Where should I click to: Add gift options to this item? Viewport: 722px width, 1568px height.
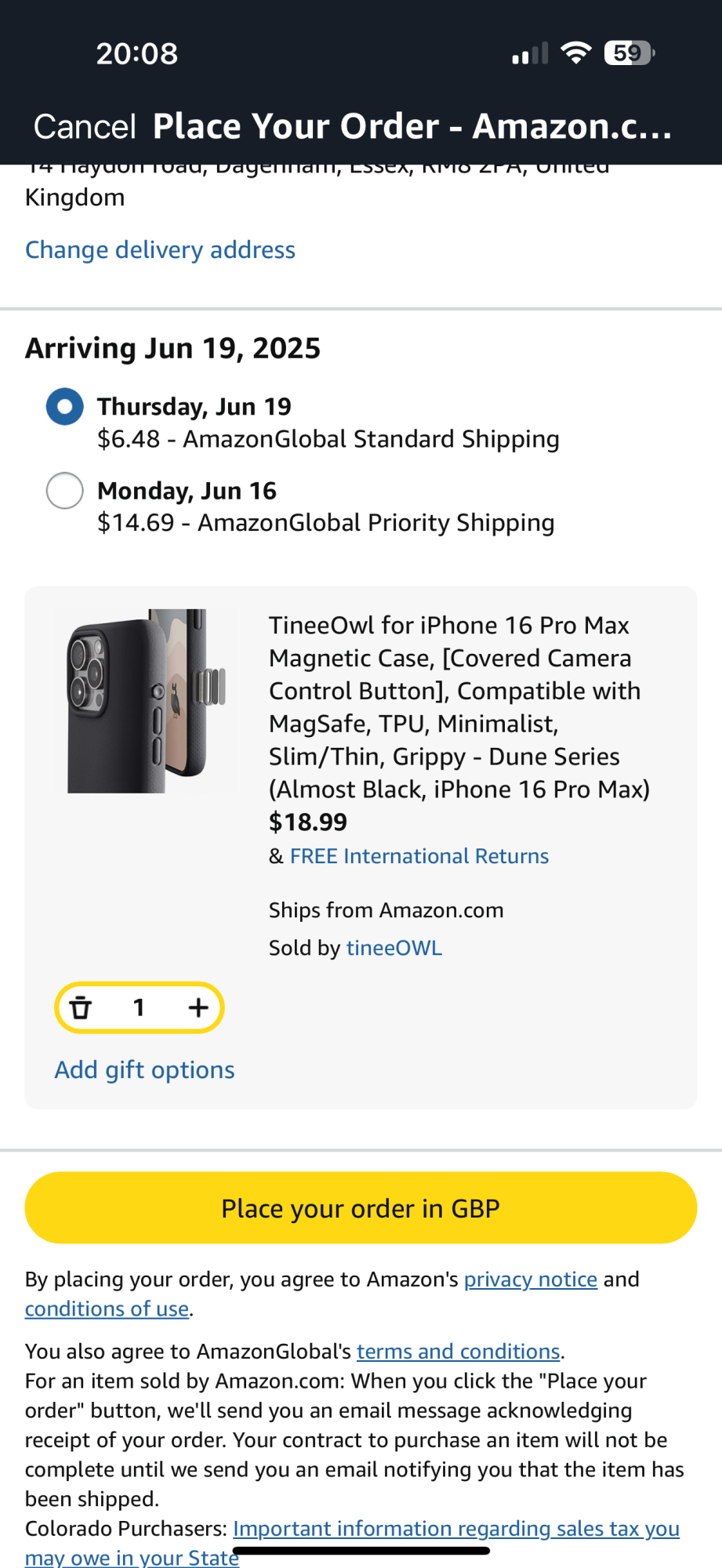pyautogui.click(x=144, y=1070)
